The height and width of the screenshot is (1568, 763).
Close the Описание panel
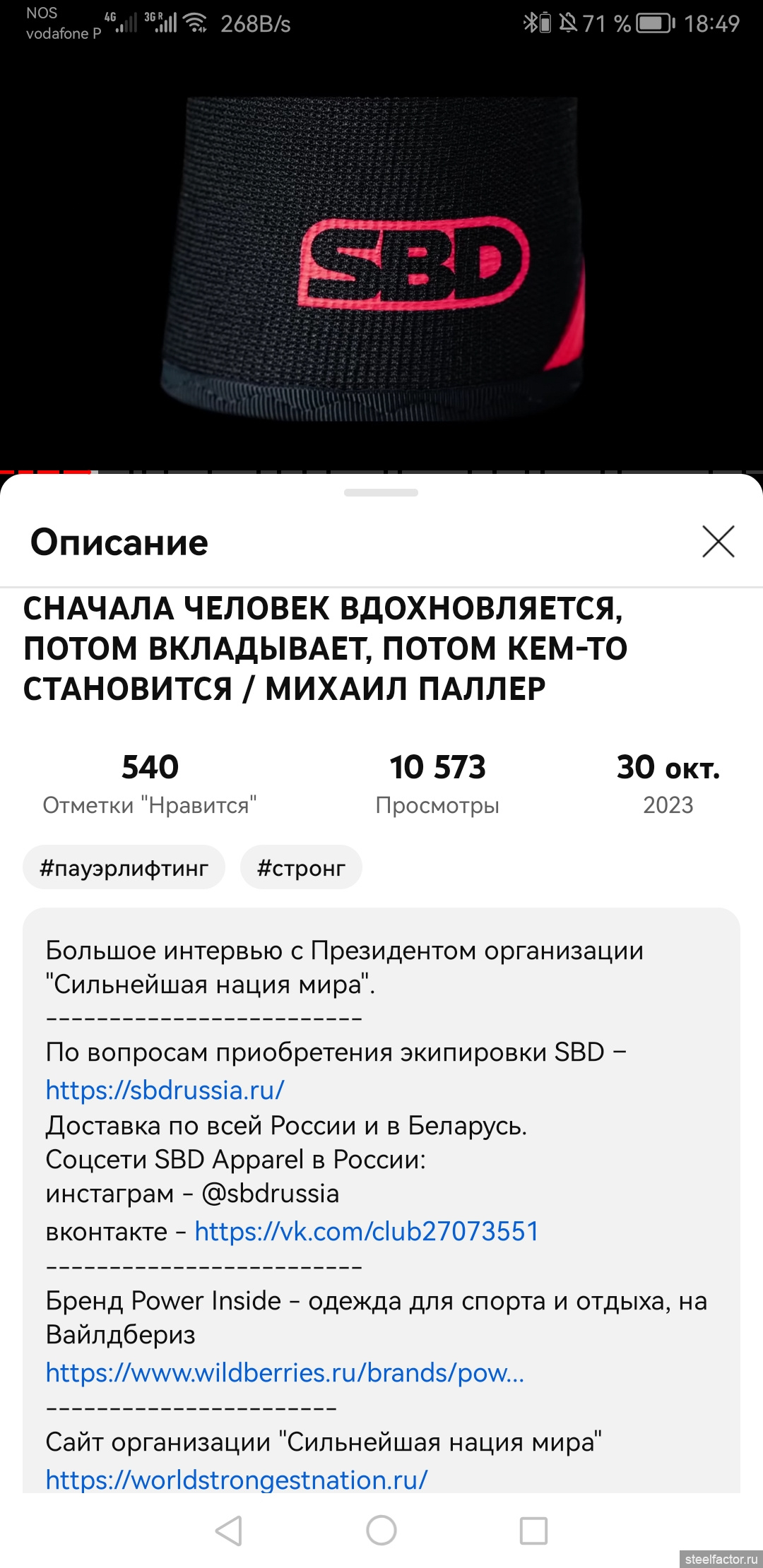tap(718, 542)
